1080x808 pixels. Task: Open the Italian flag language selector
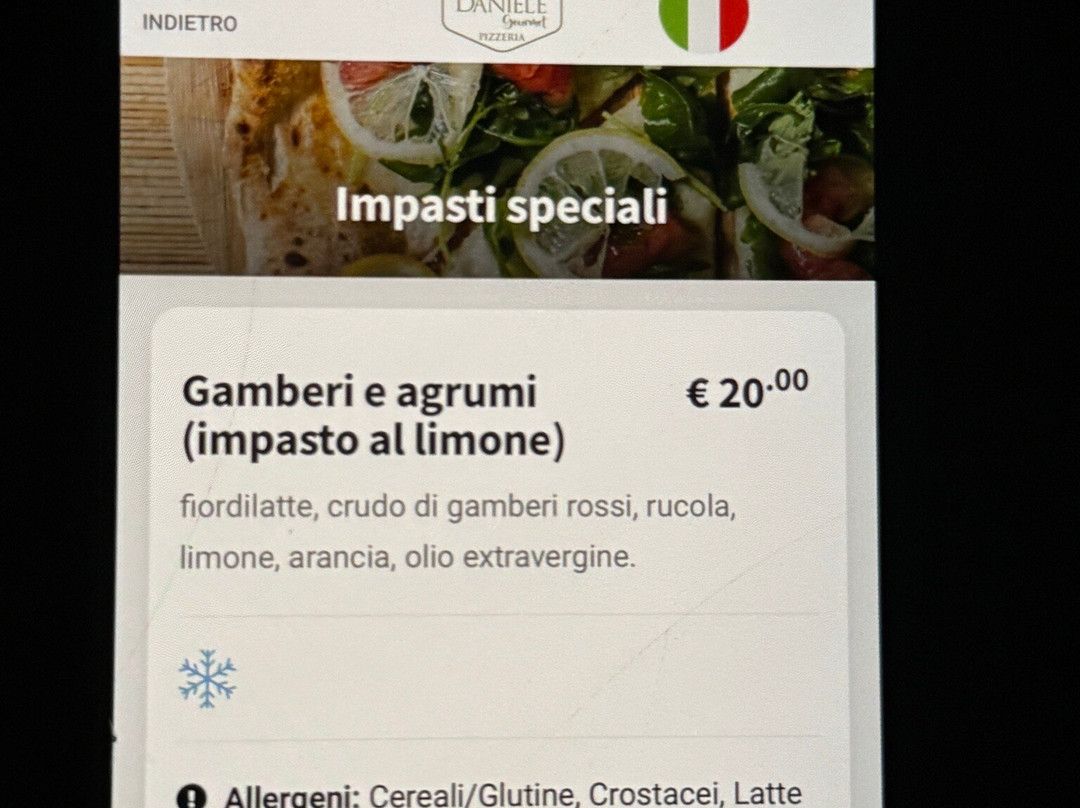704,21
